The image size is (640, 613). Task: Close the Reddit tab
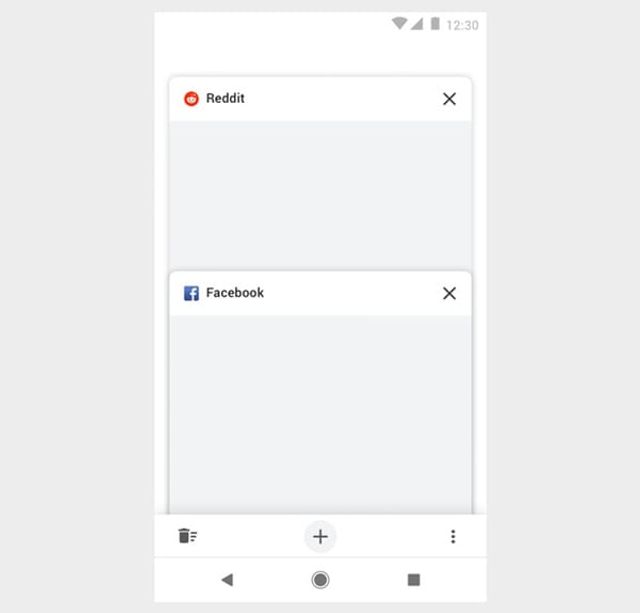pyautogui.click(x=449, y=99)
